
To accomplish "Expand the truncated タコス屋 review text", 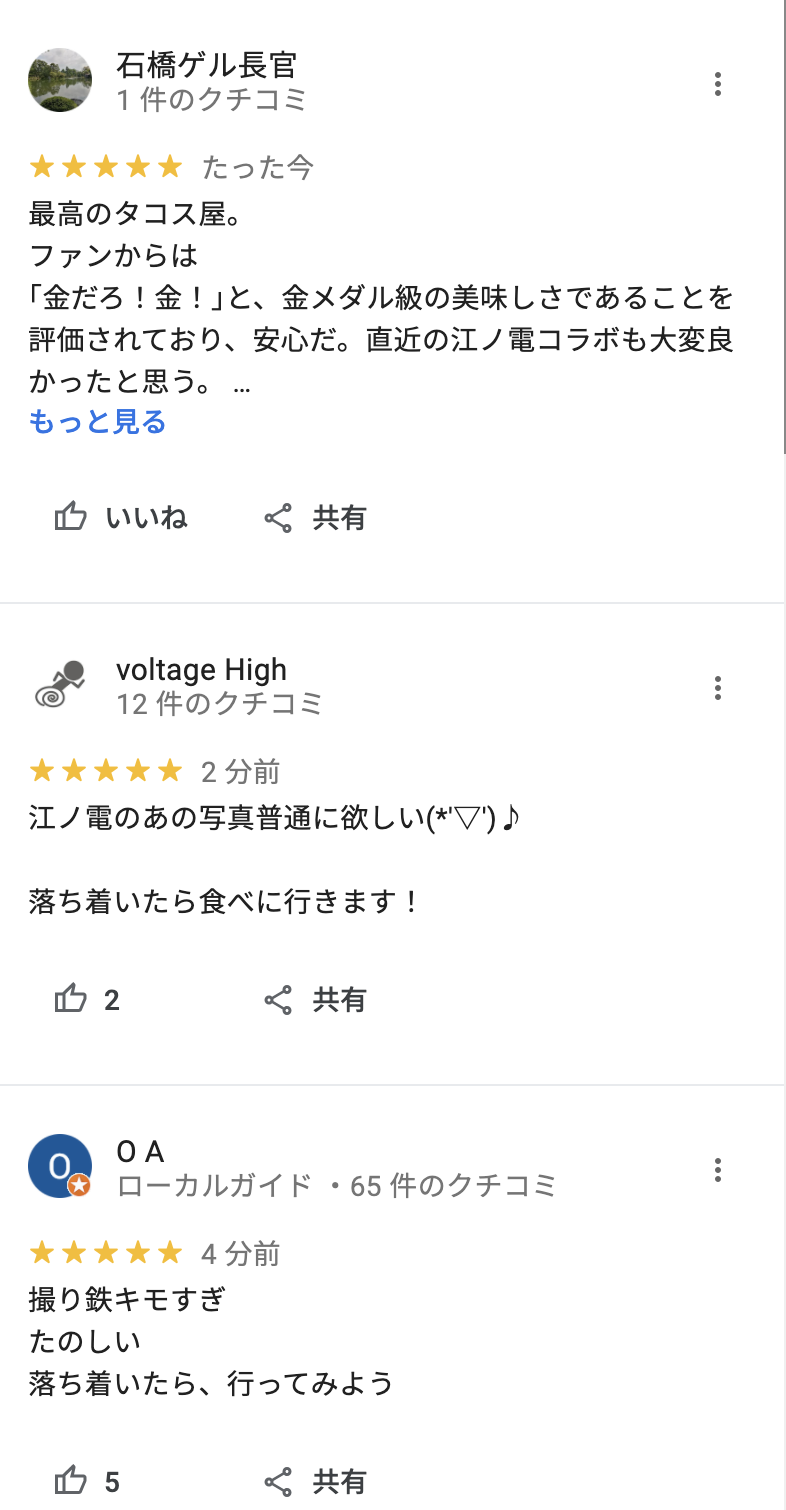I will [95, 422].
